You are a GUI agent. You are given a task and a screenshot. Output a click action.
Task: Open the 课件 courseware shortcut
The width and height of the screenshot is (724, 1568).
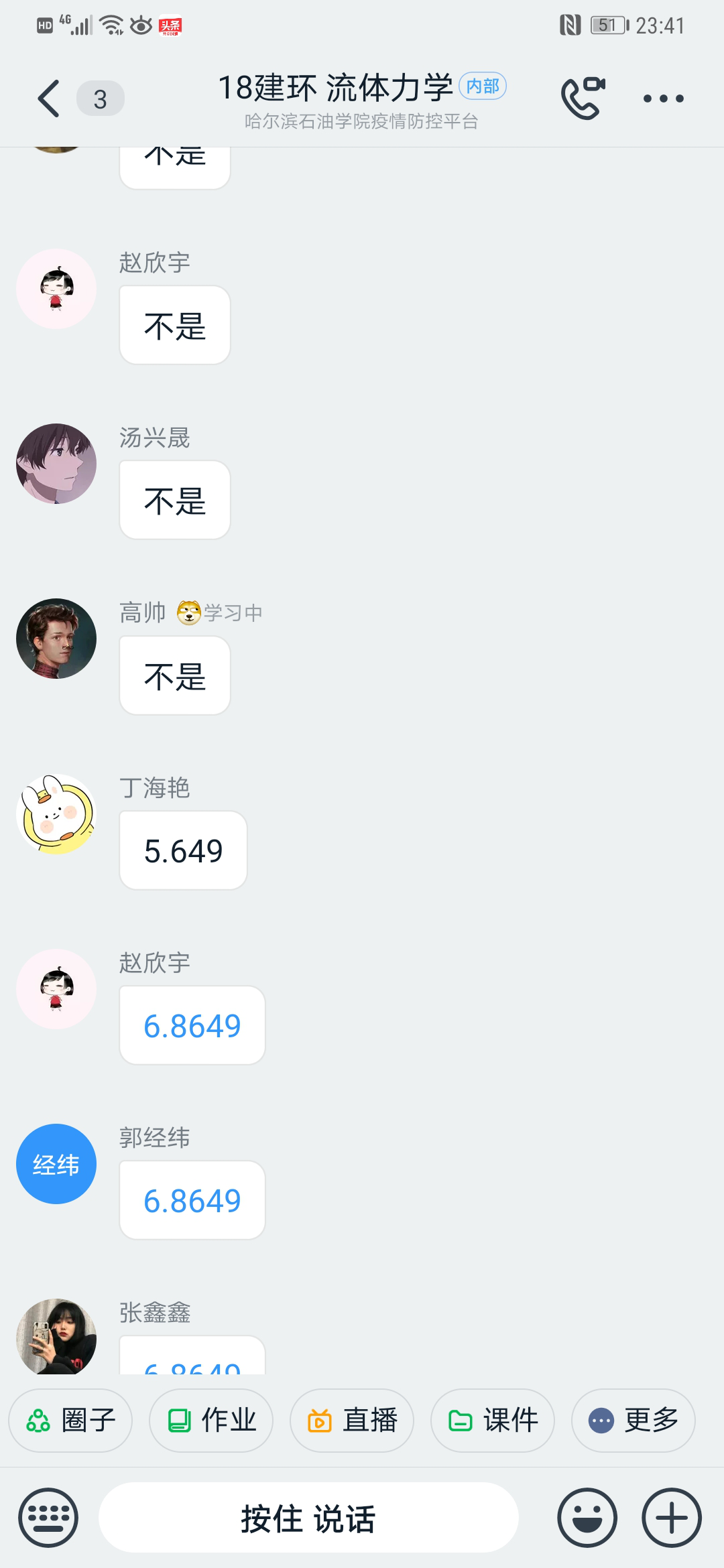click(493, 1420)
